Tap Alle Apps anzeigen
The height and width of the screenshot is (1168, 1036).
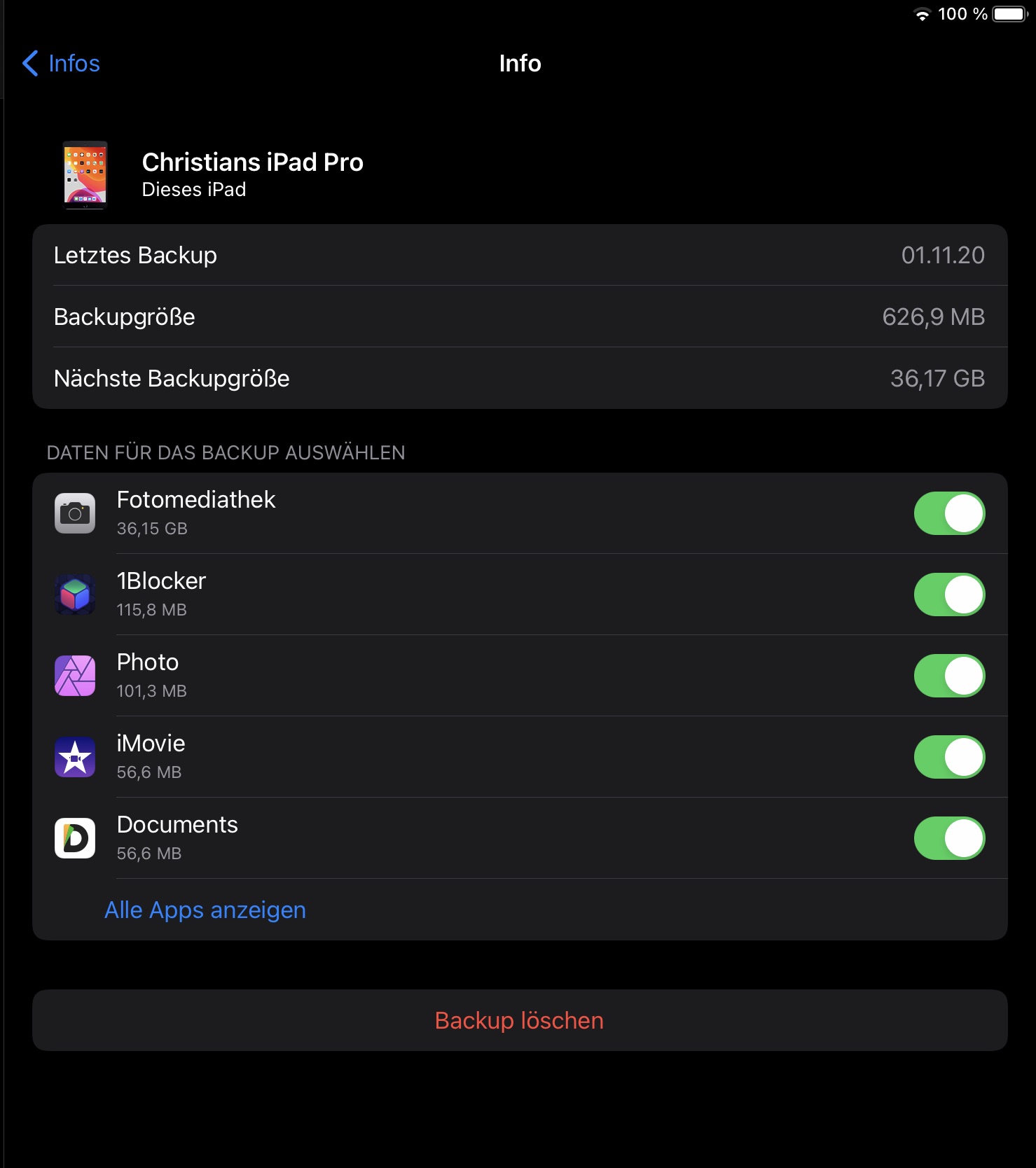[205, 910]
